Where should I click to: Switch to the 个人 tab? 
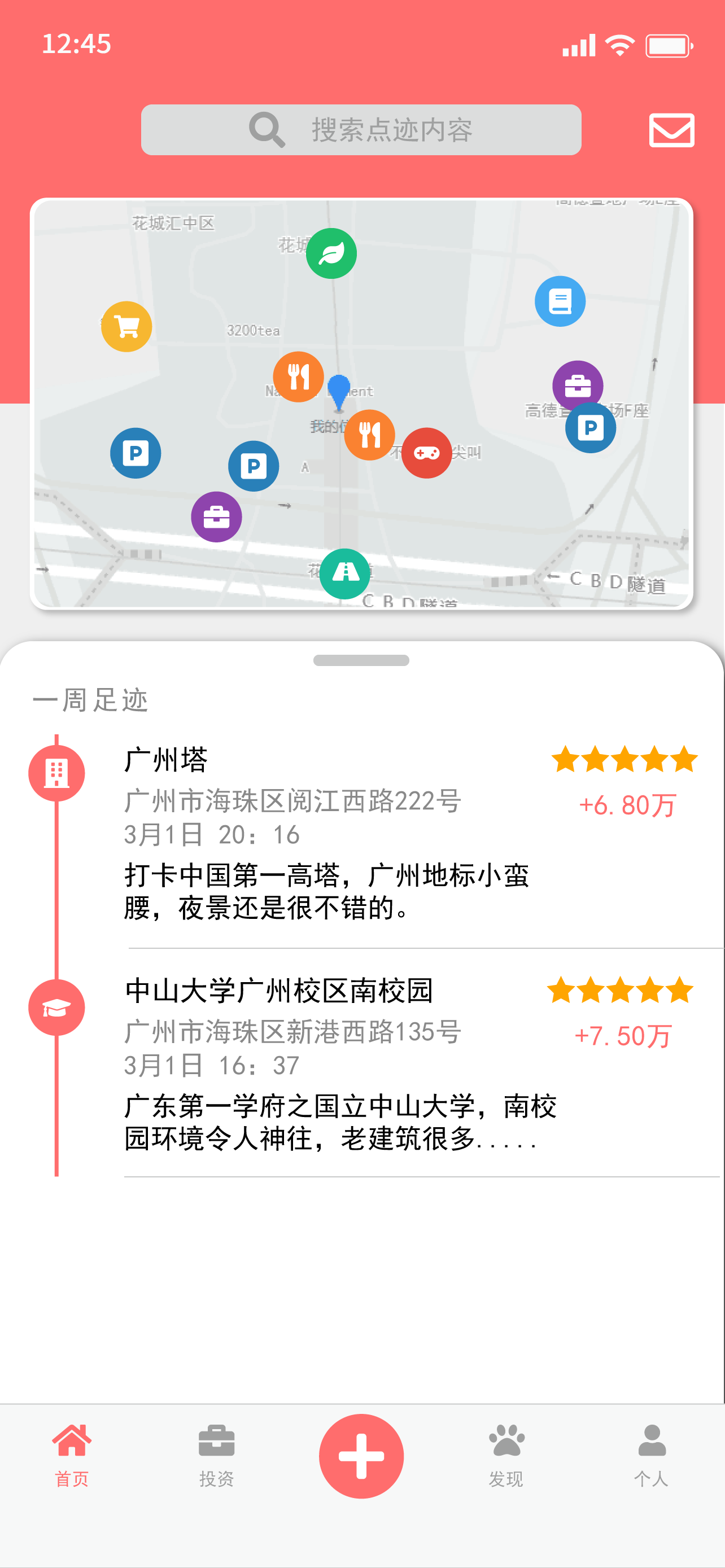tap(650, 1455)
